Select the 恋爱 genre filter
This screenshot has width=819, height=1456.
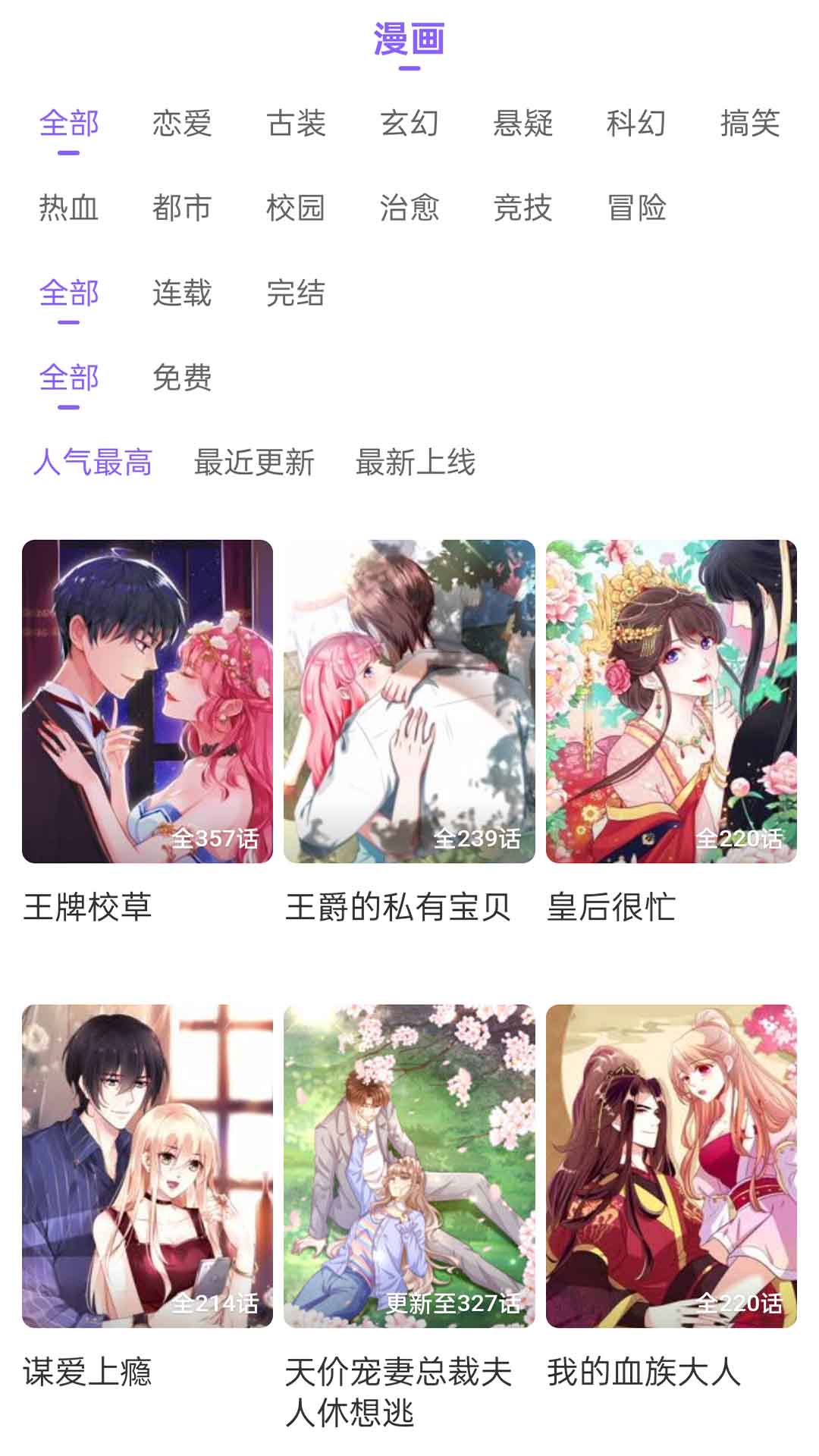182,125
